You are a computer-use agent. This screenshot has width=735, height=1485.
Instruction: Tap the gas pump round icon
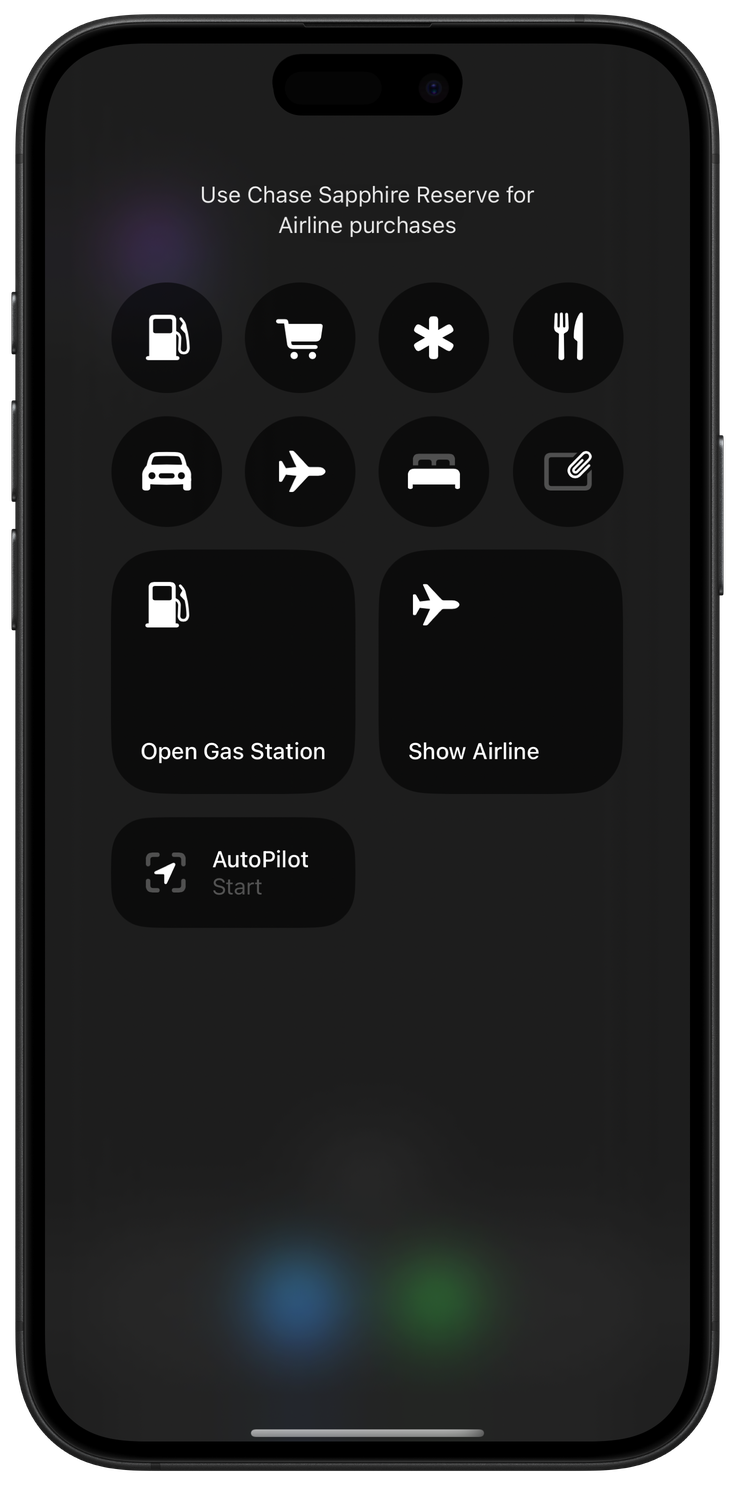167,338
